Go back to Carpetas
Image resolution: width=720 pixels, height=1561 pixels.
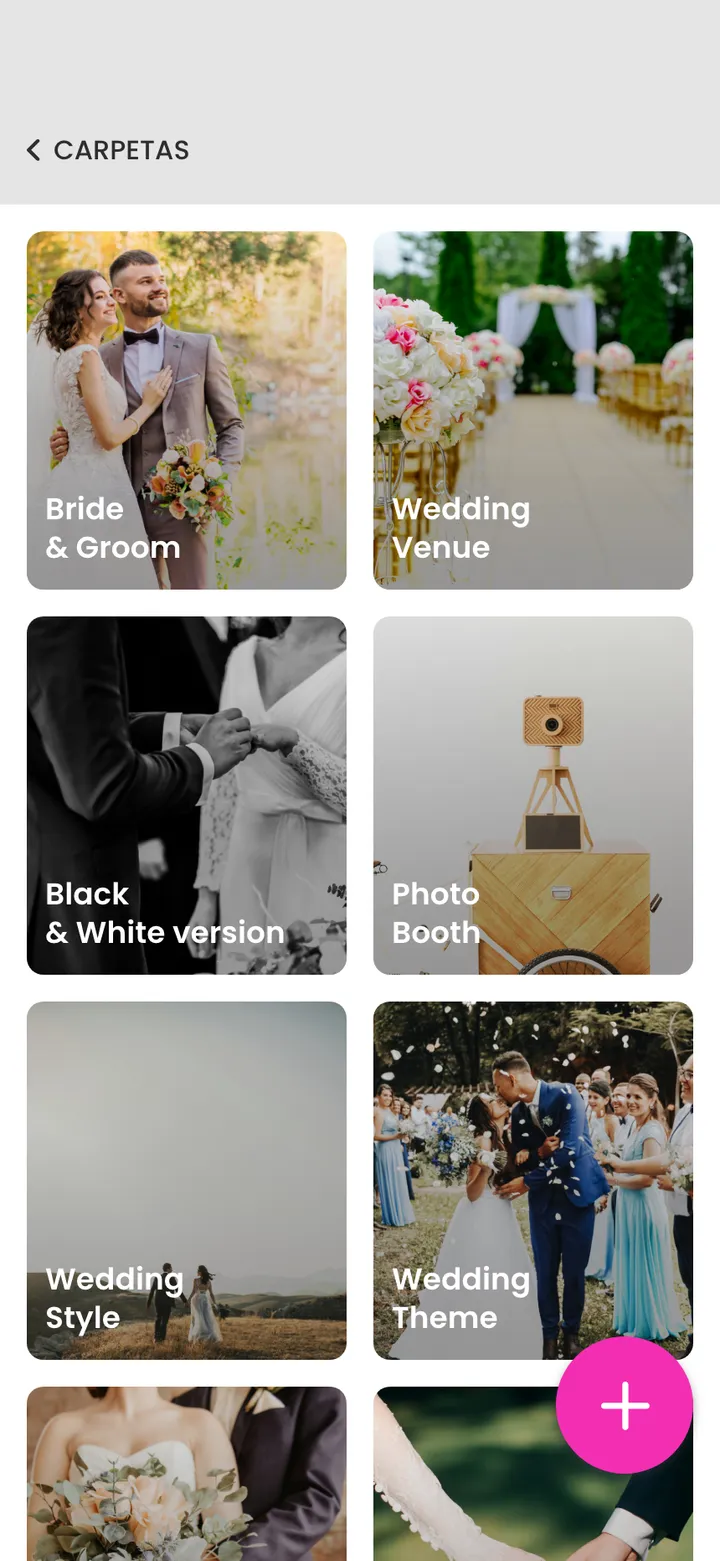point(107,150)
